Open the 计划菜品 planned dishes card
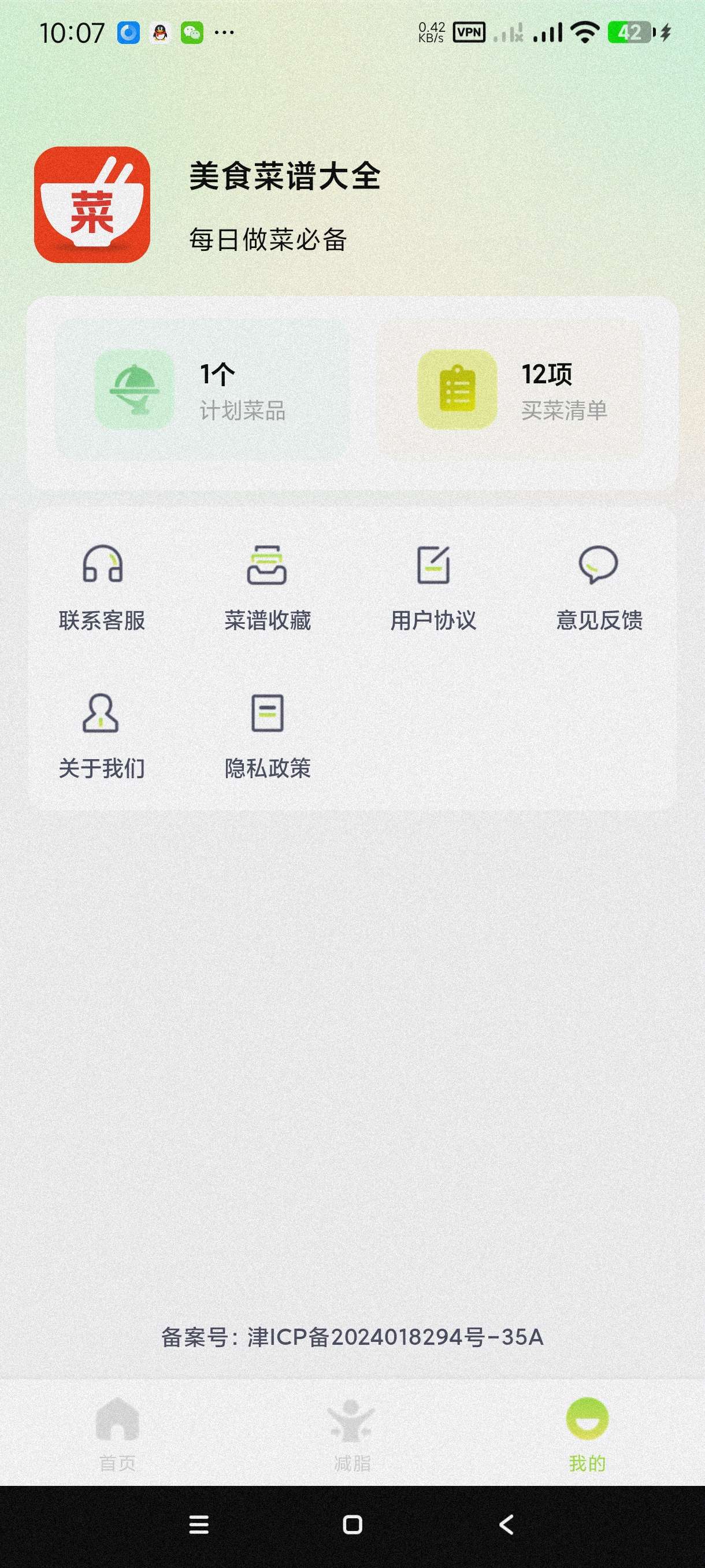The height and width of the screenshot is (1568, 705). point(202,390)
